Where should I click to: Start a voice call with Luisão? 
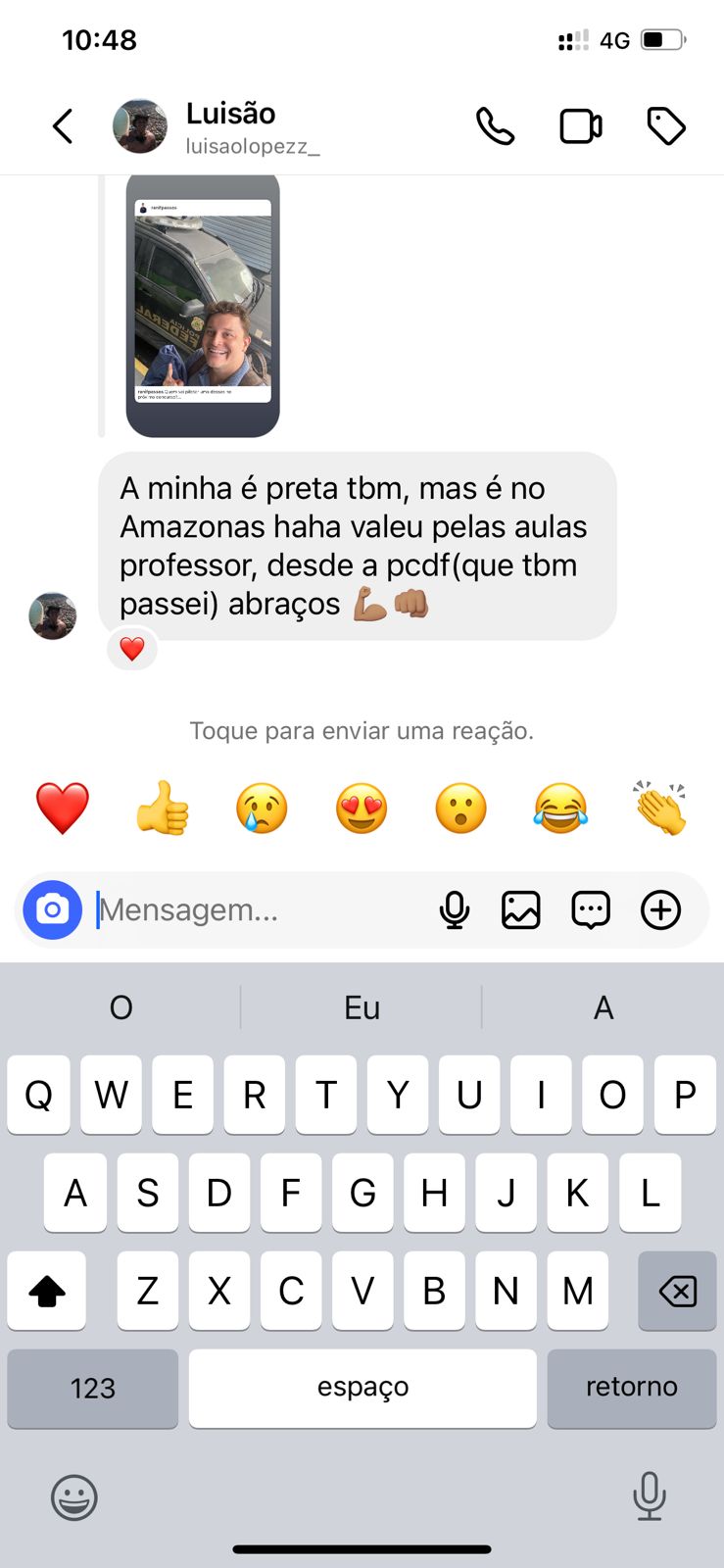pos(495,126)
